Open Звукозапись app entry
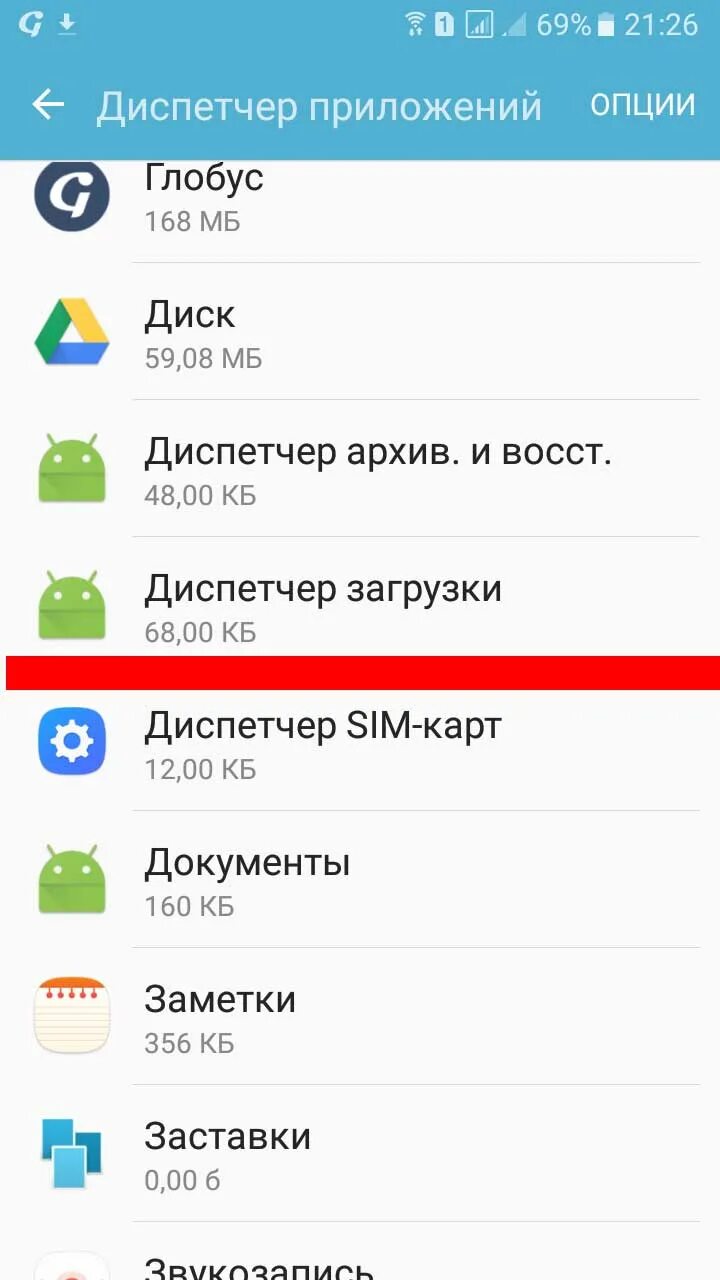Viewport: 720px width, 1280px height. tap(360, 1252)
